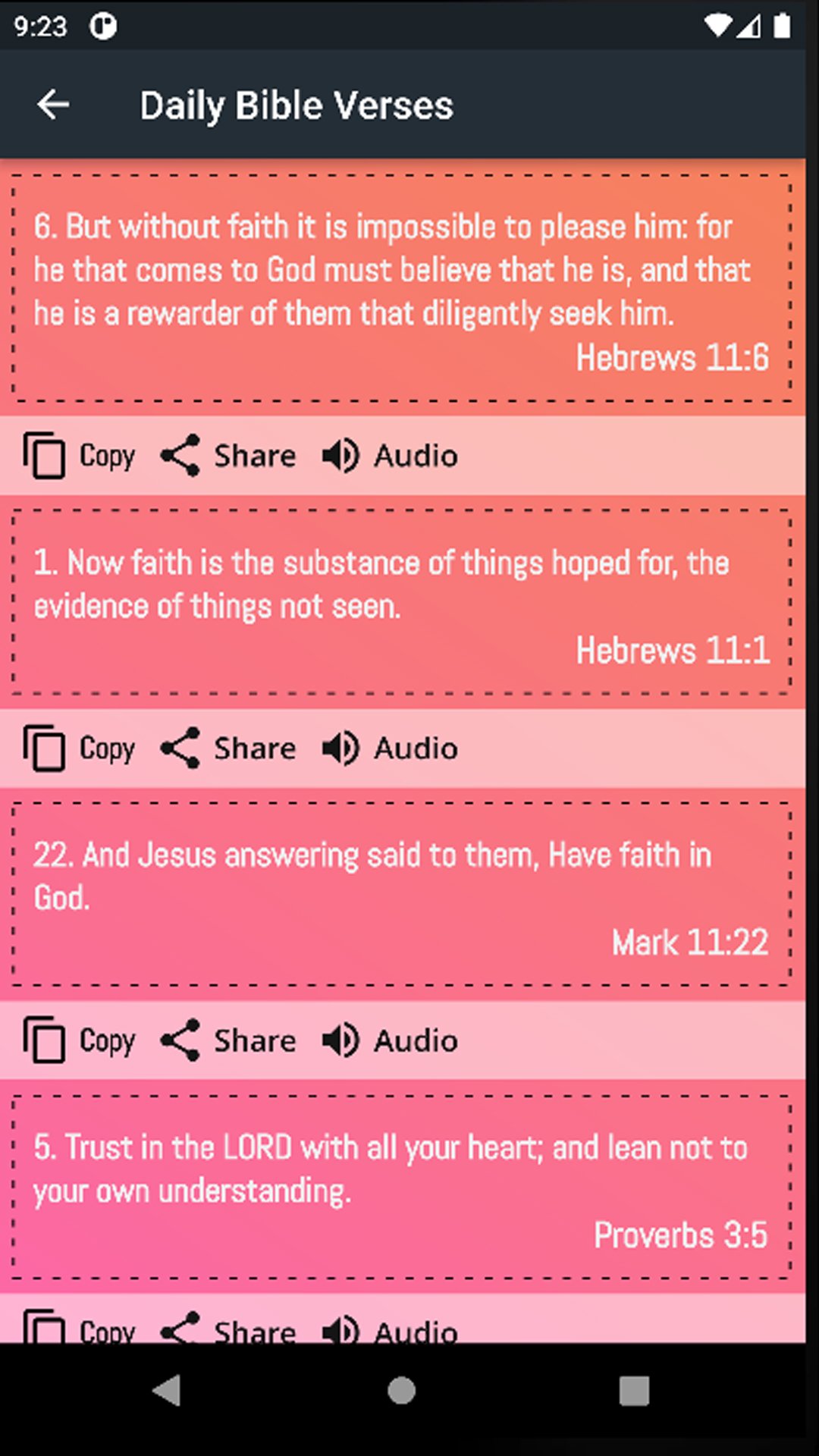Open the Hebrews 11:6 verse card

click(402, 287)
